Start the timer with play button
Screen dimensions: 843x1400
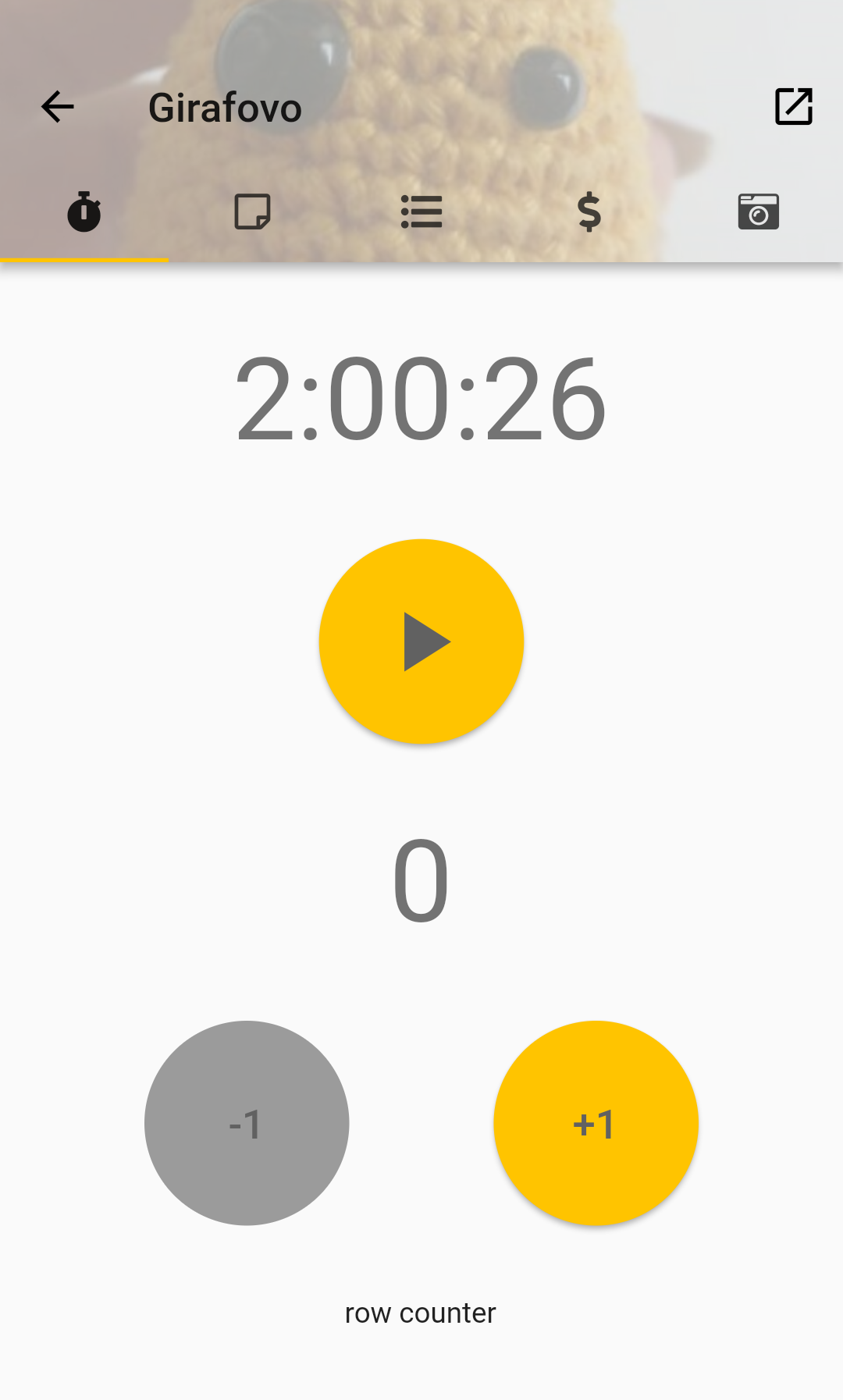coord(421,641)
